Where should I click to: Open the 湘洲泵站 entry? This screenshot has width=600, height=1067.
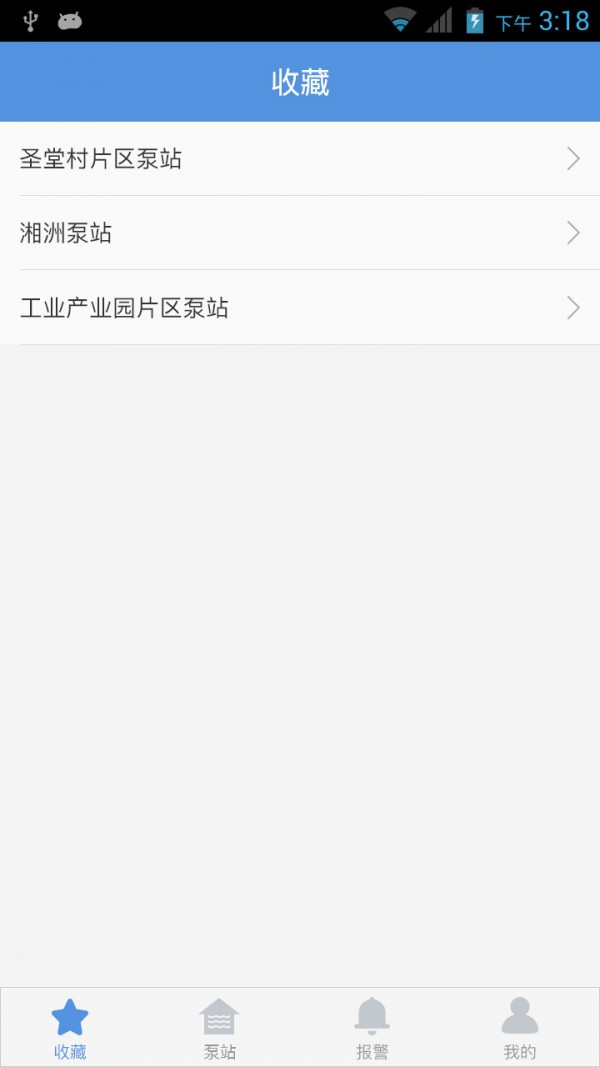[300, 233]
